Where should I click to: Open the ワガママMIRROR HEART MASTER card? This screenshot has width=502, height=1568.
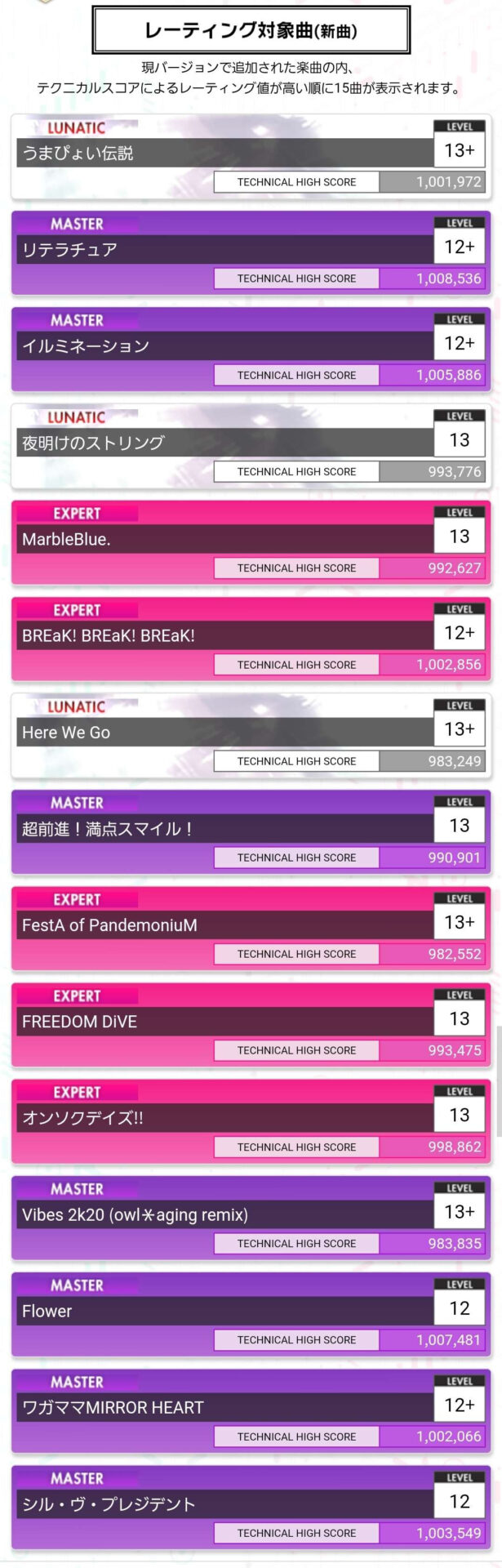[x=224, y=1407]
